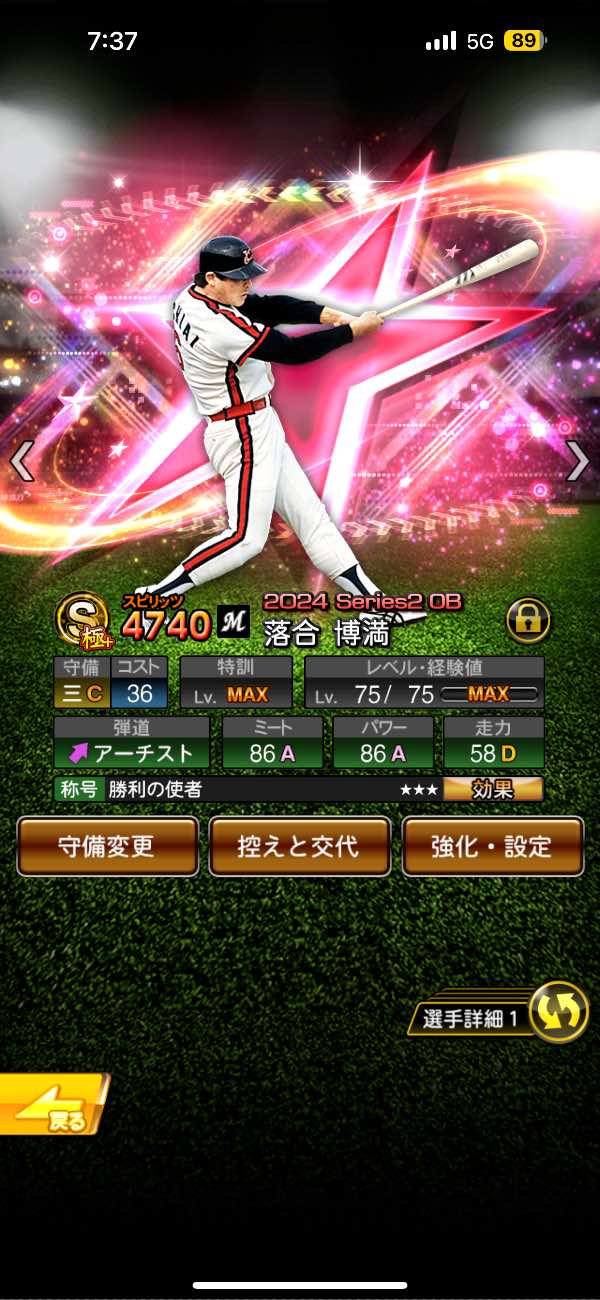View the title 効果 details
The image size is (600, 1300).
point(493,789)
